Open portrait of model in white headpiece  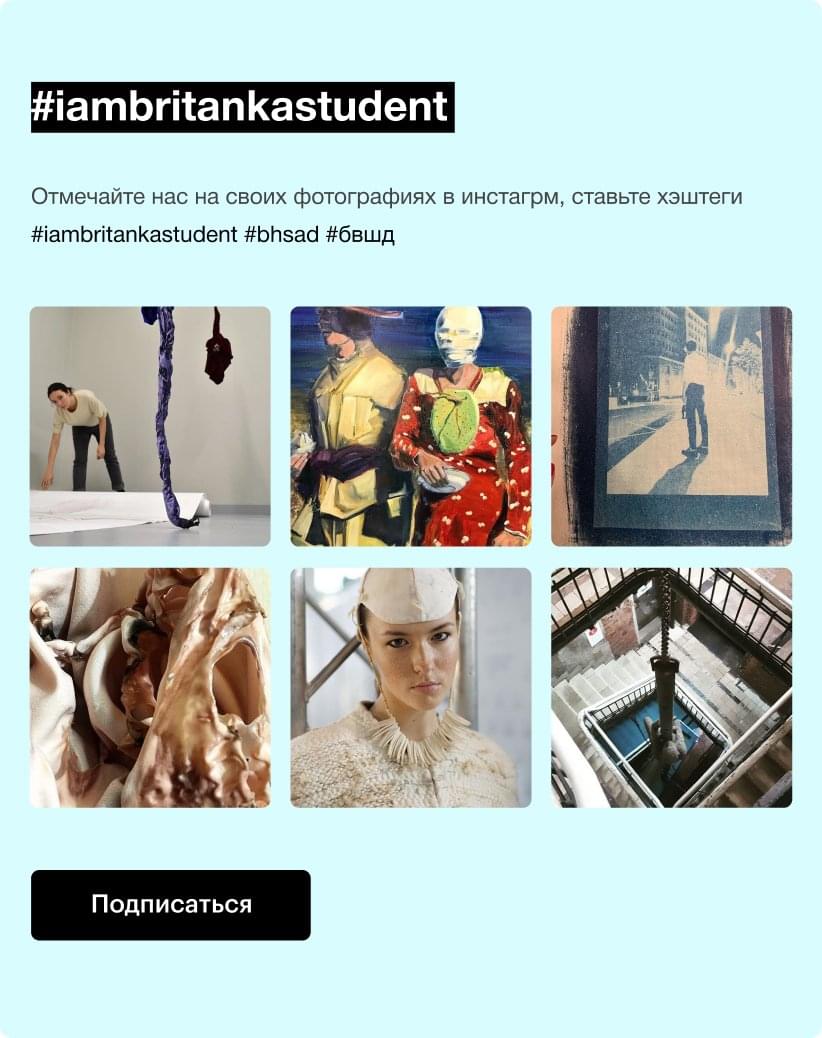410,687
